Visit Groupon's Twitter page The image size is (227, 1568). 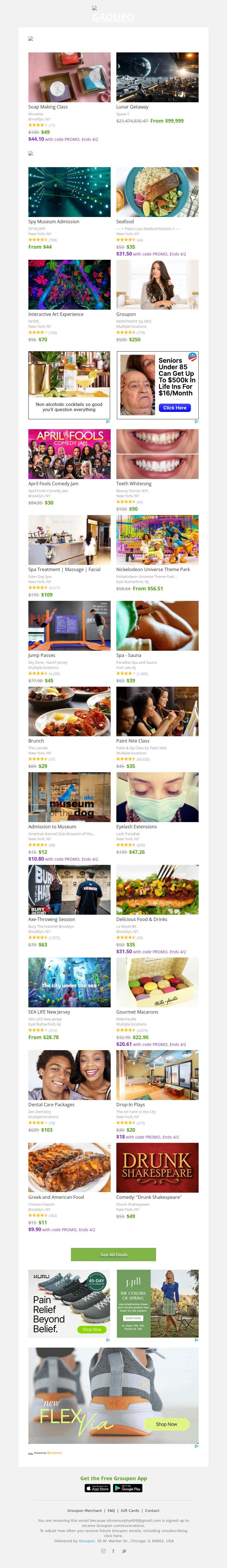pyautogui.click(x=124, y=1550)
